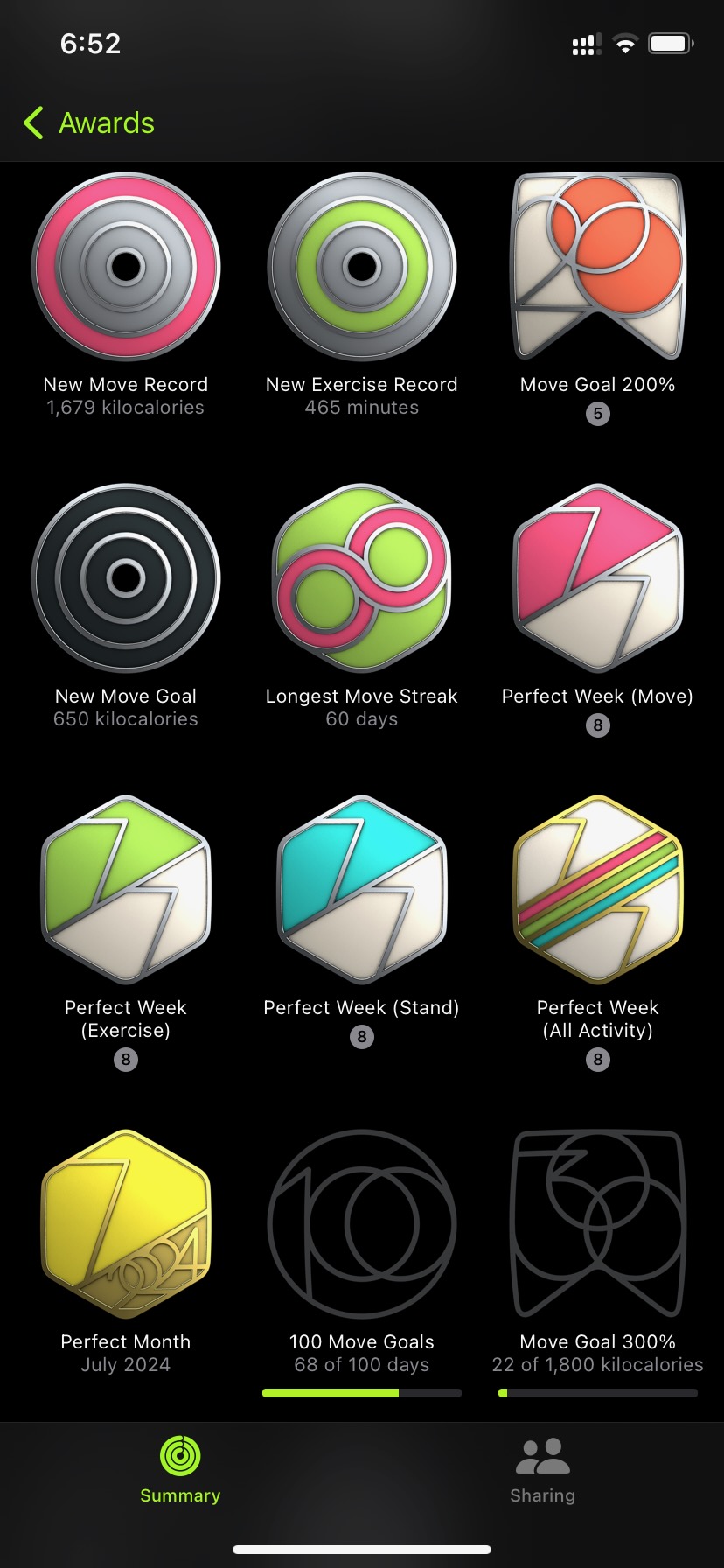Switch to the Sharing tab
The width and height of the screenshot is (724, 1568).
542,1470
